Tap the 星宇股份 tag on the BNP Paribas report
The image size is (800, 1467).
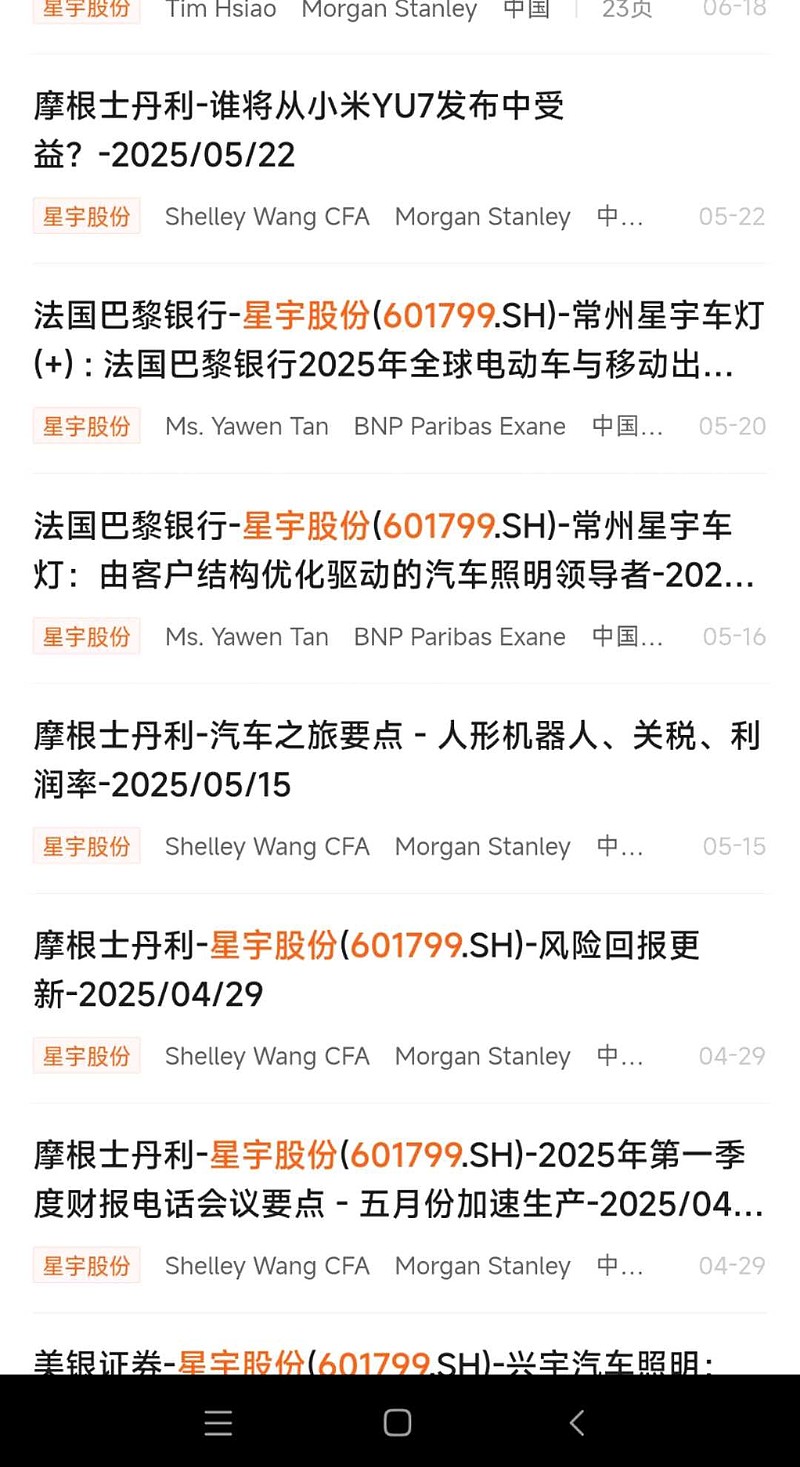click(86, 426)
